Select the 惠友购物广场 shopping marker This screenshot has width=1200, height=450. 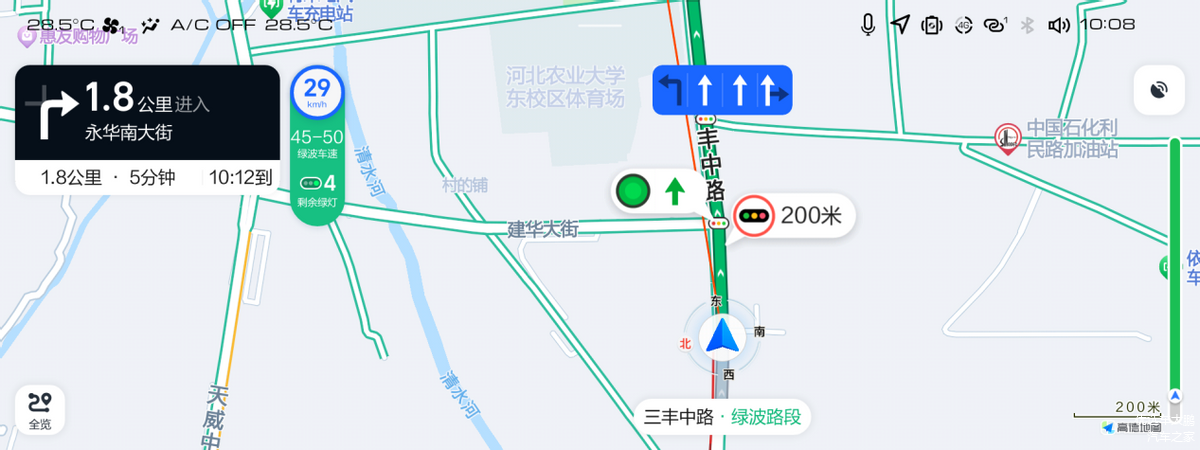click(28, 37)
